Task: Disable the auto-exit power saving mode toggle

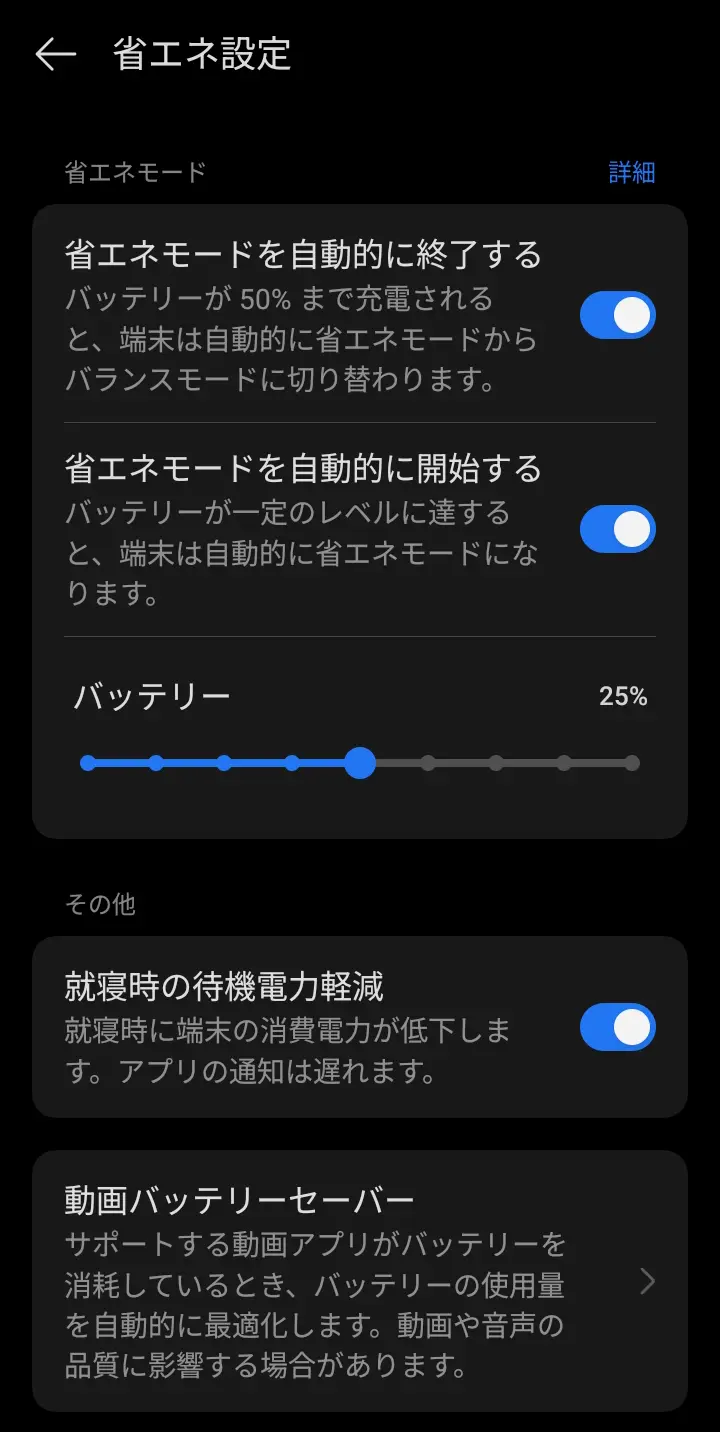Action: 617,315
